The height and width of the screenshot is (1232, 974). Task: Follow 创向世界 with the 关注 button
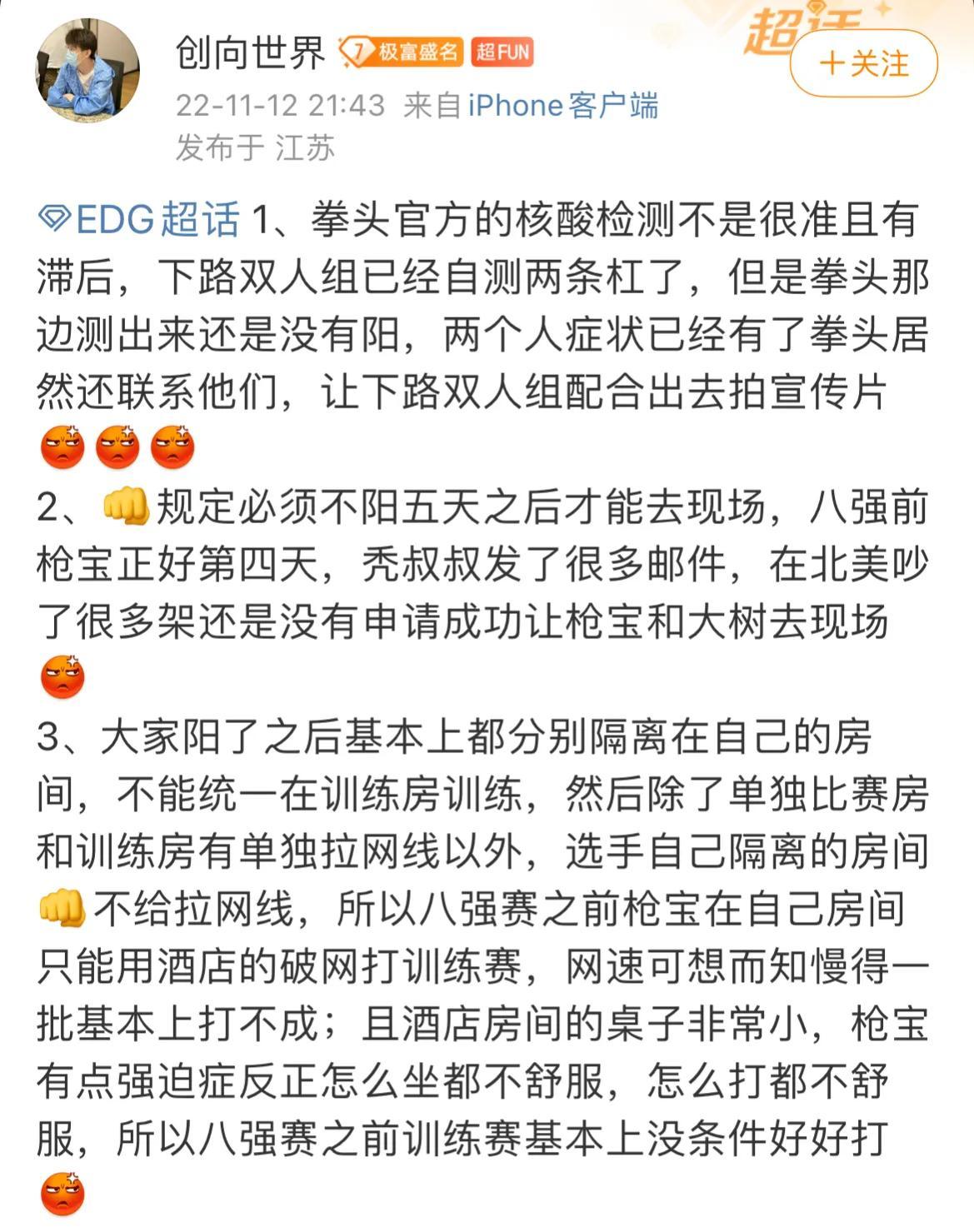tap(863, 64)
